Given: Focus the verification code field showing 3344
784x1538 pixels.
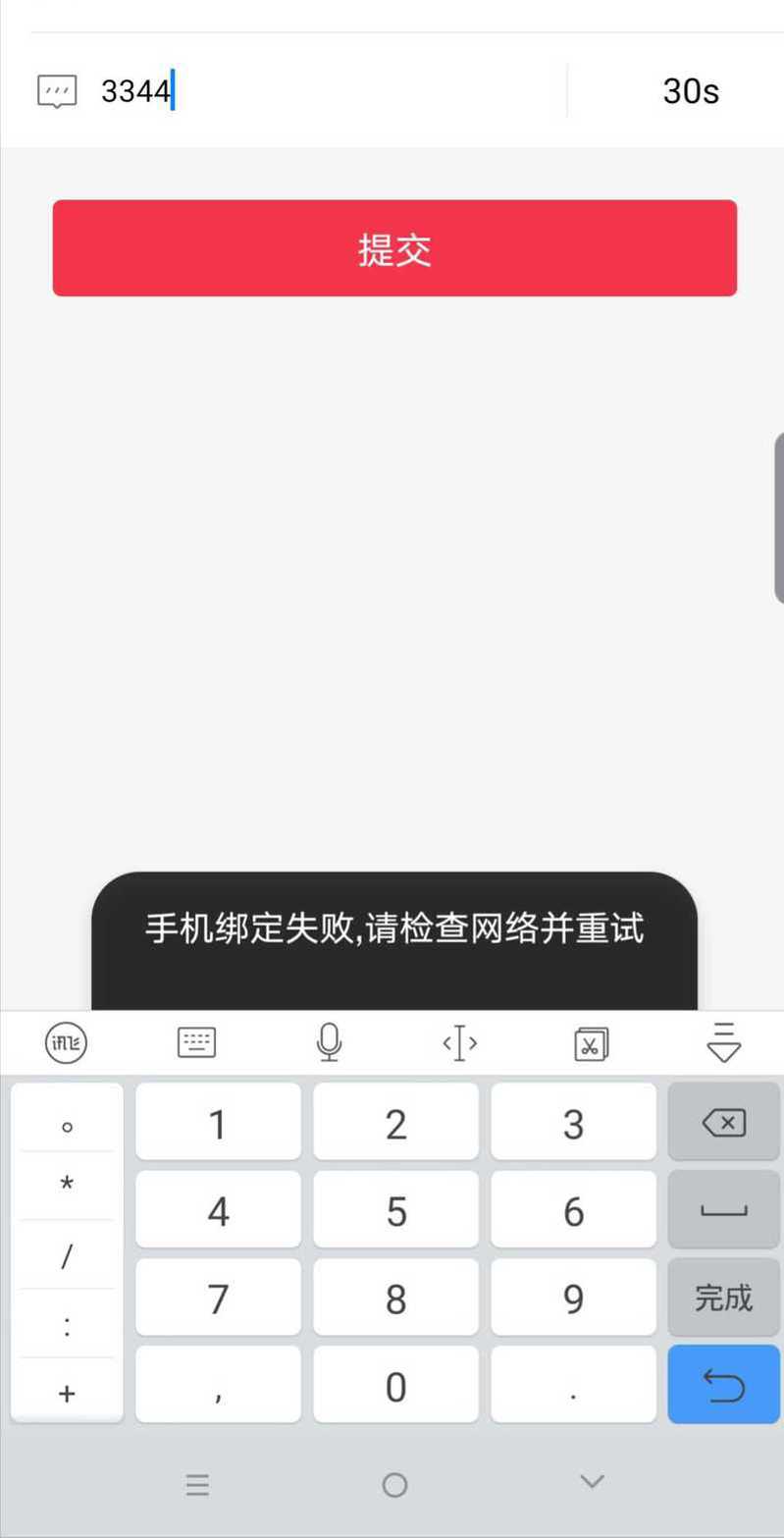Looking at the screenshot, I should [x=324, y=91].
